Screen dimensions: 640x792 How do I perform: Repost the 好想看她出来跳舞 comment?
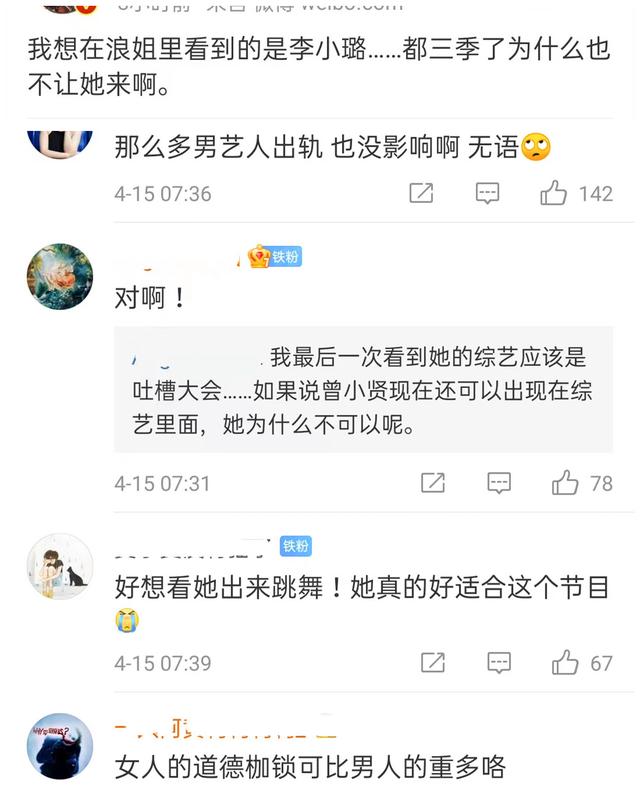coord(433,662)
